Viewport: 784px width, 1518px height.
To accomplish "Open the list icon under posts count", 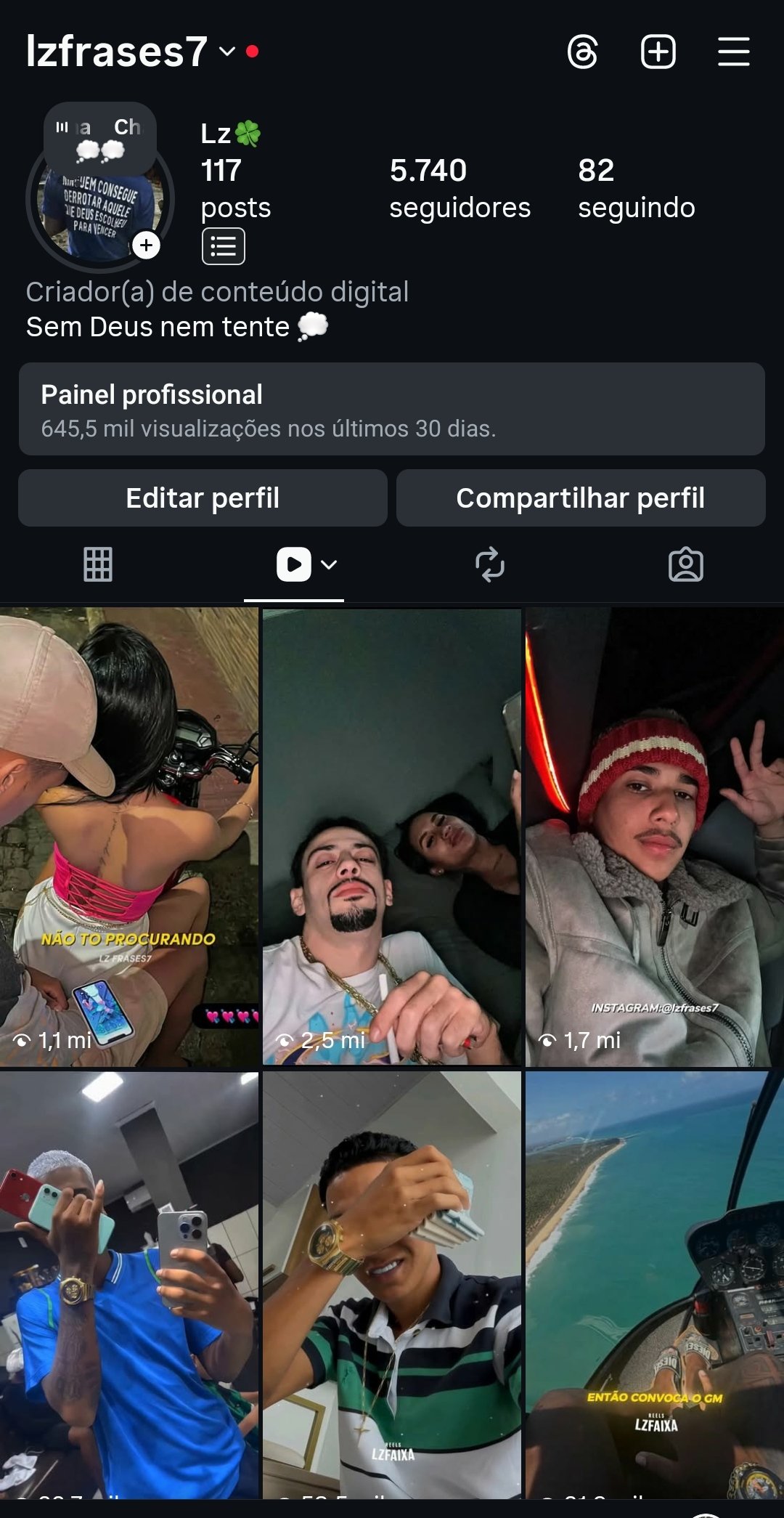I will coord(223,247).
